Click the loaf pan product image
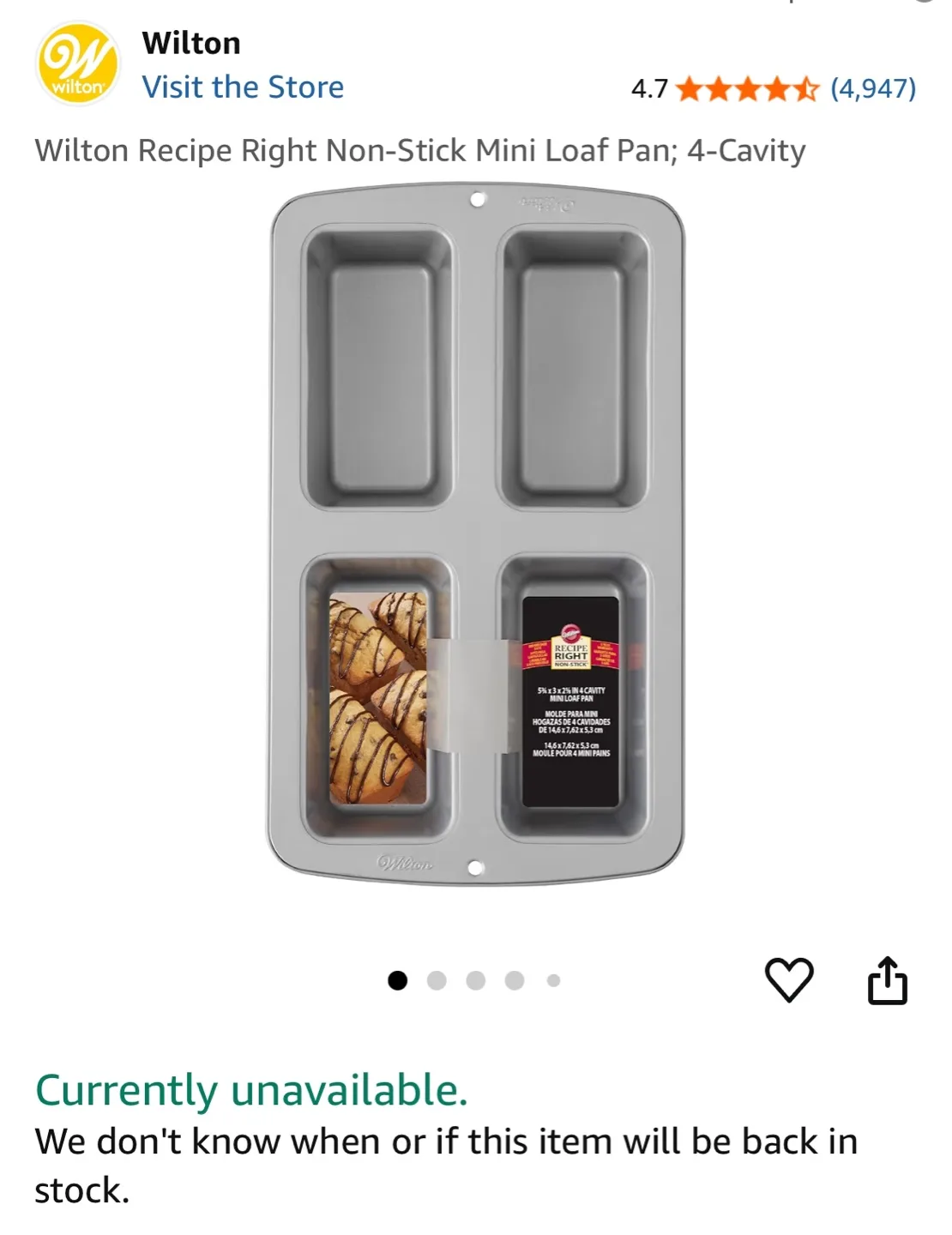 [x=476, y=532]
